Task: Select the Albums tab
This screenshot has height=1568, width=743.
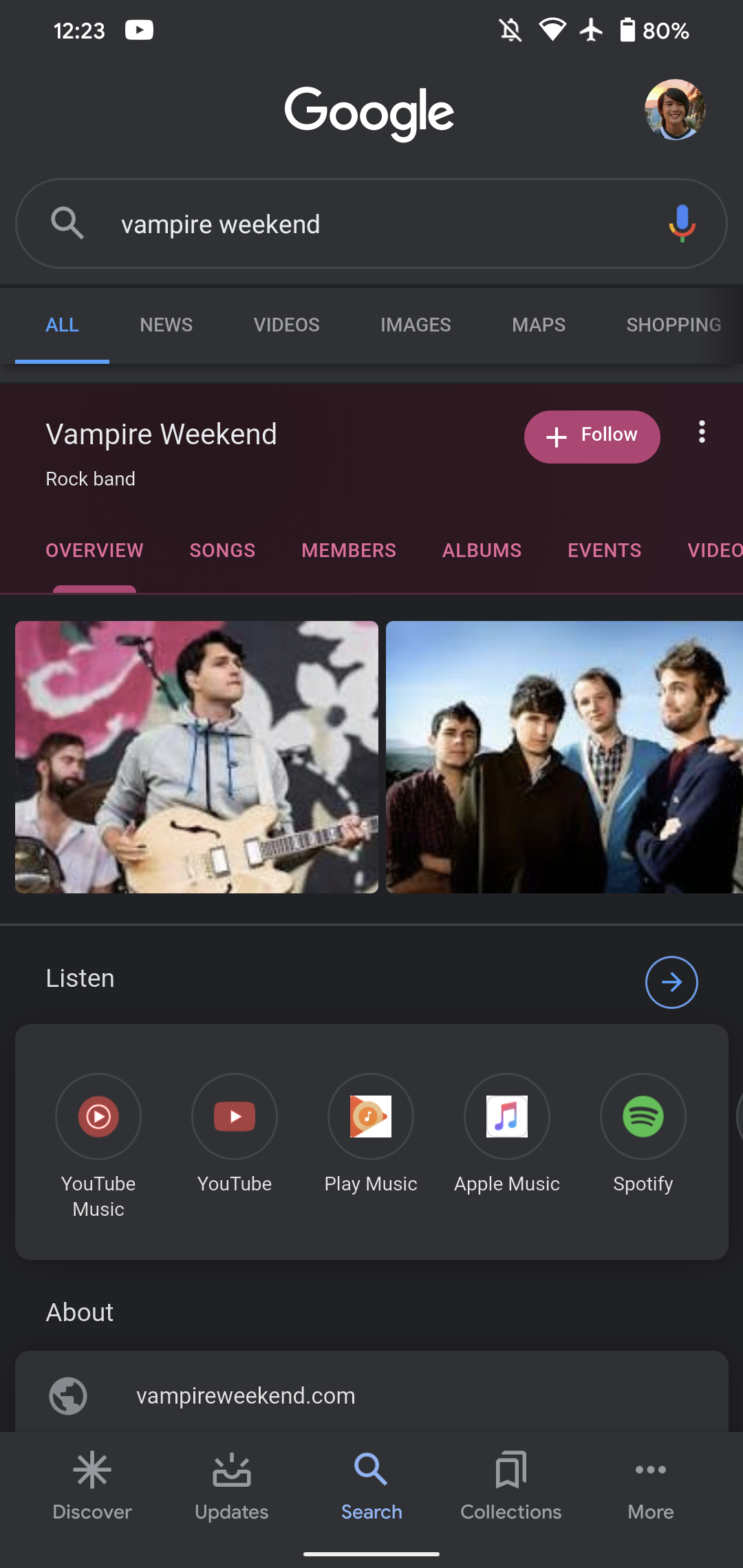Action: pos(482,550)
